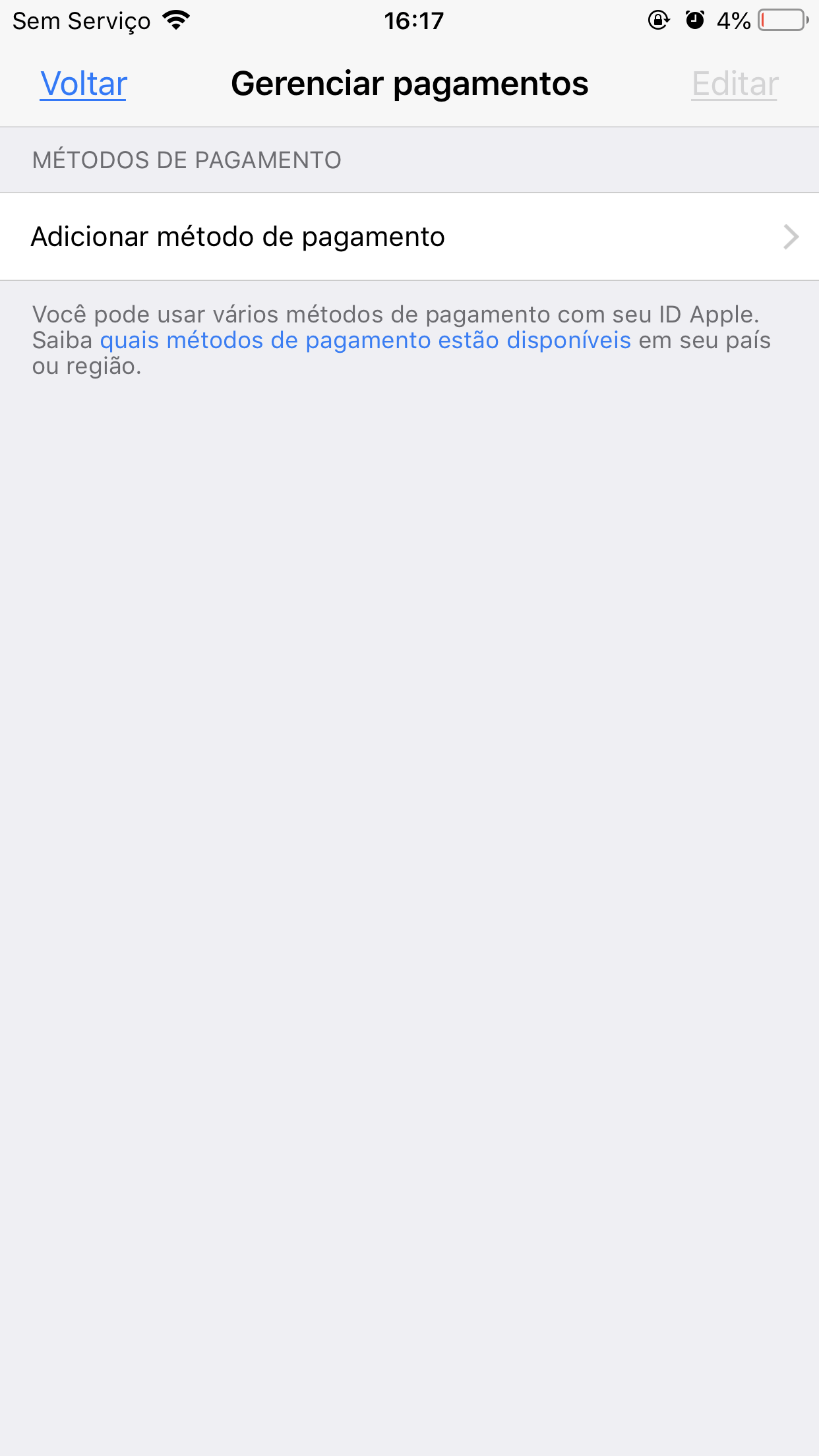Tap the Editar button
This screenshot has height=1456, width=819.
735,84
